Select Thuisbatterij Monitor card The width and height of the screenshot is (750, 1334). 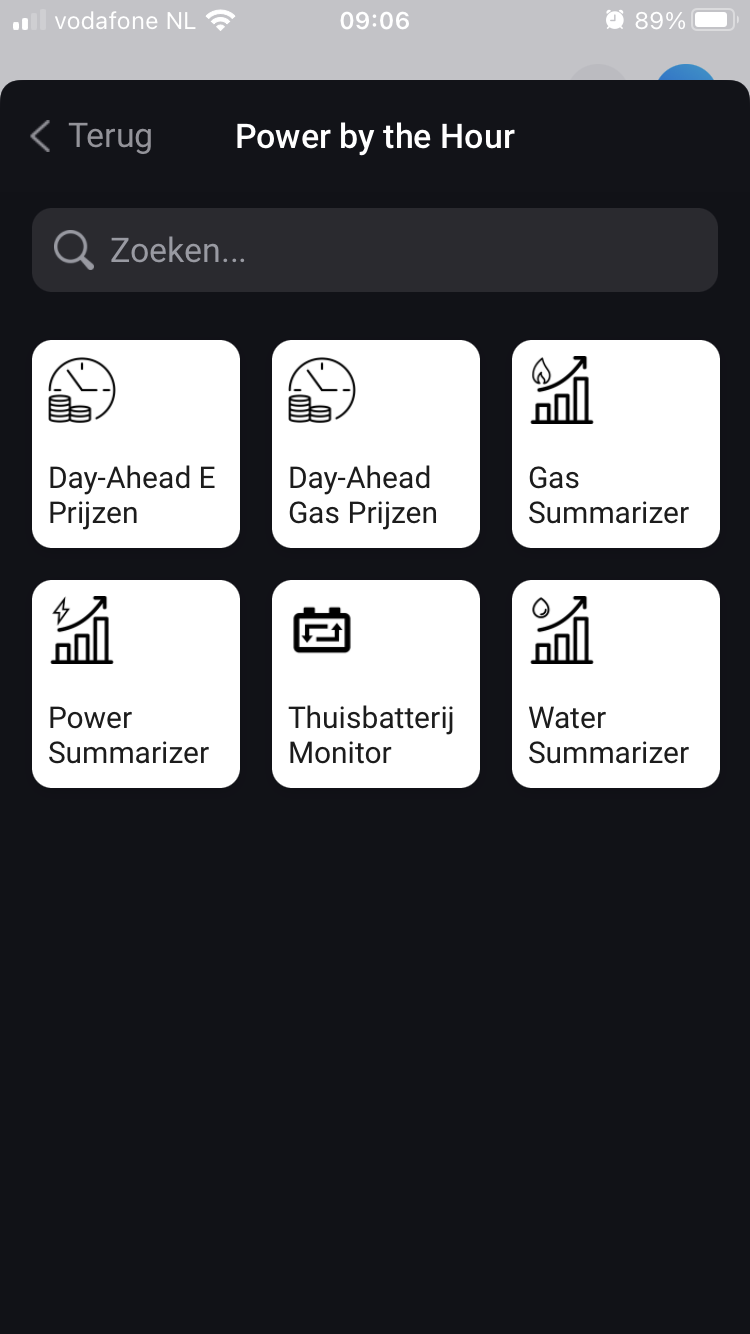pos(376,684)
